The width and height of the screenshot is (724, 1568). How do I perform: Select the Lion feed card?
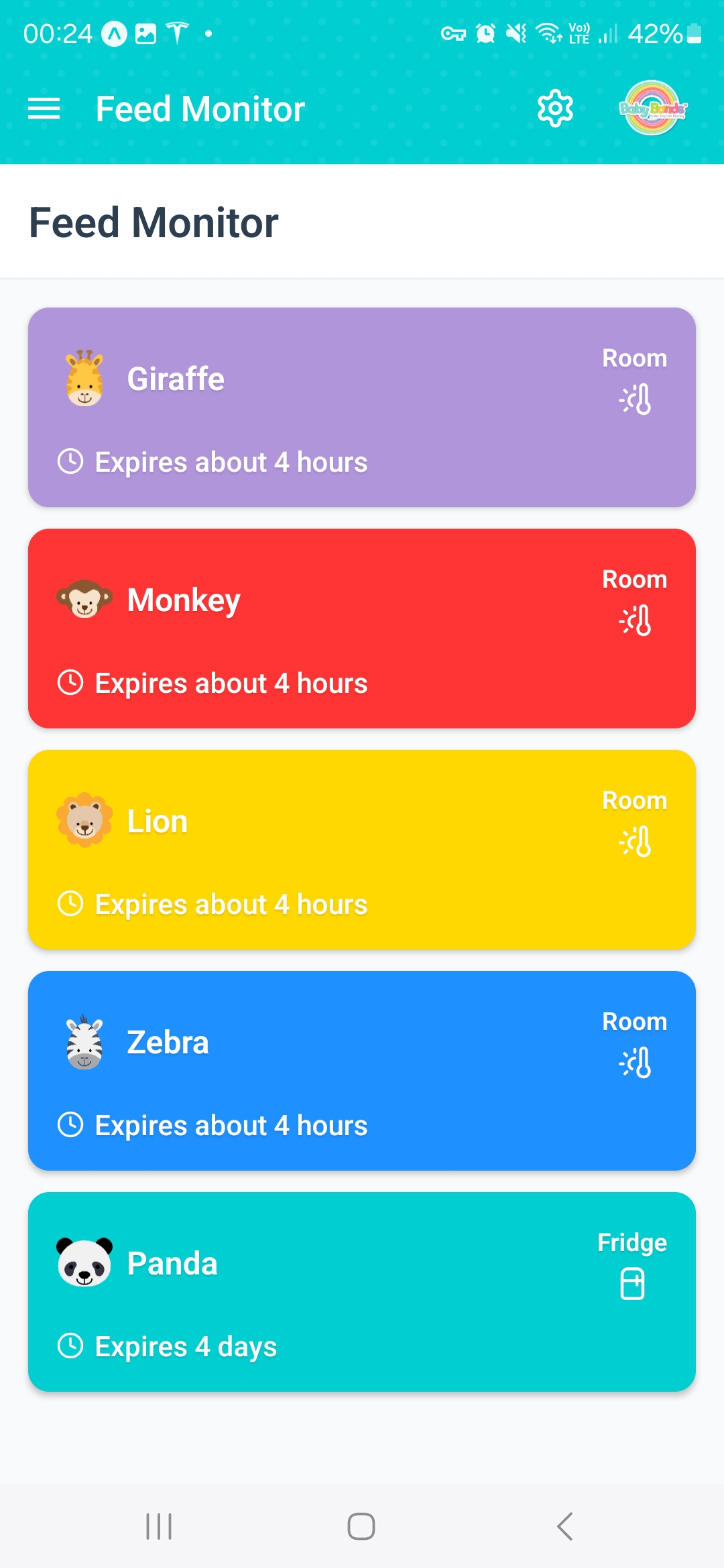pyautogui.click(x=362, y=850)
